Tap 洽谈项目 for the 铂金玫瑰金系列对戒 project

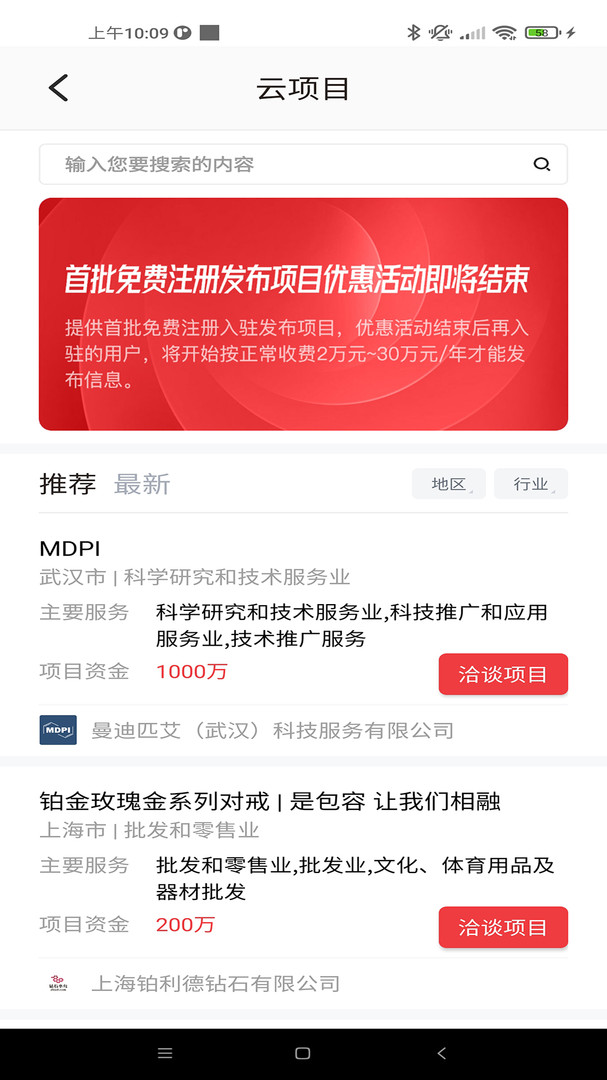tap(503, 927)
